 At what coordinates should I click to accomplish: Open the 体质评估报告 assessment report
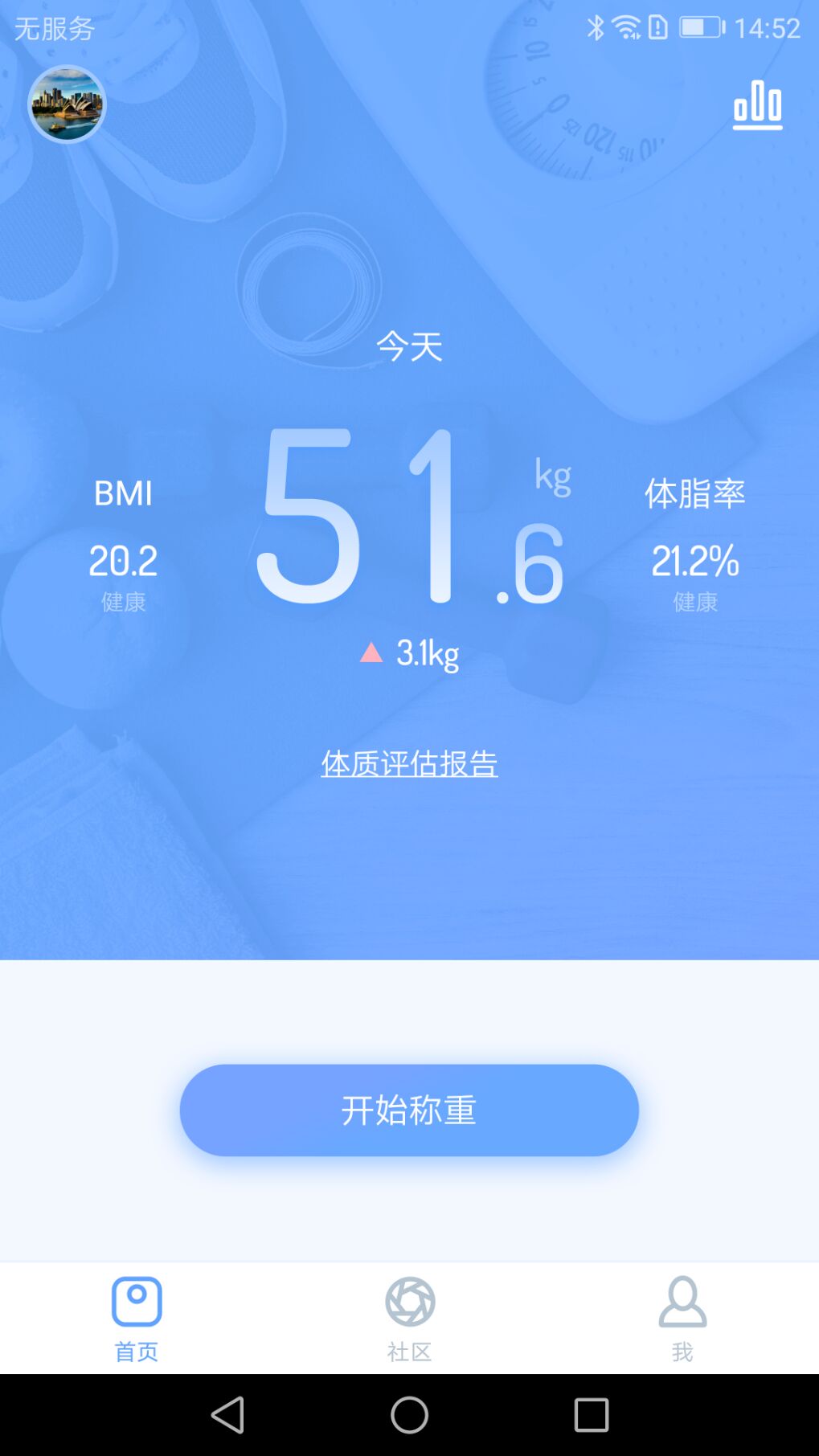408,764
